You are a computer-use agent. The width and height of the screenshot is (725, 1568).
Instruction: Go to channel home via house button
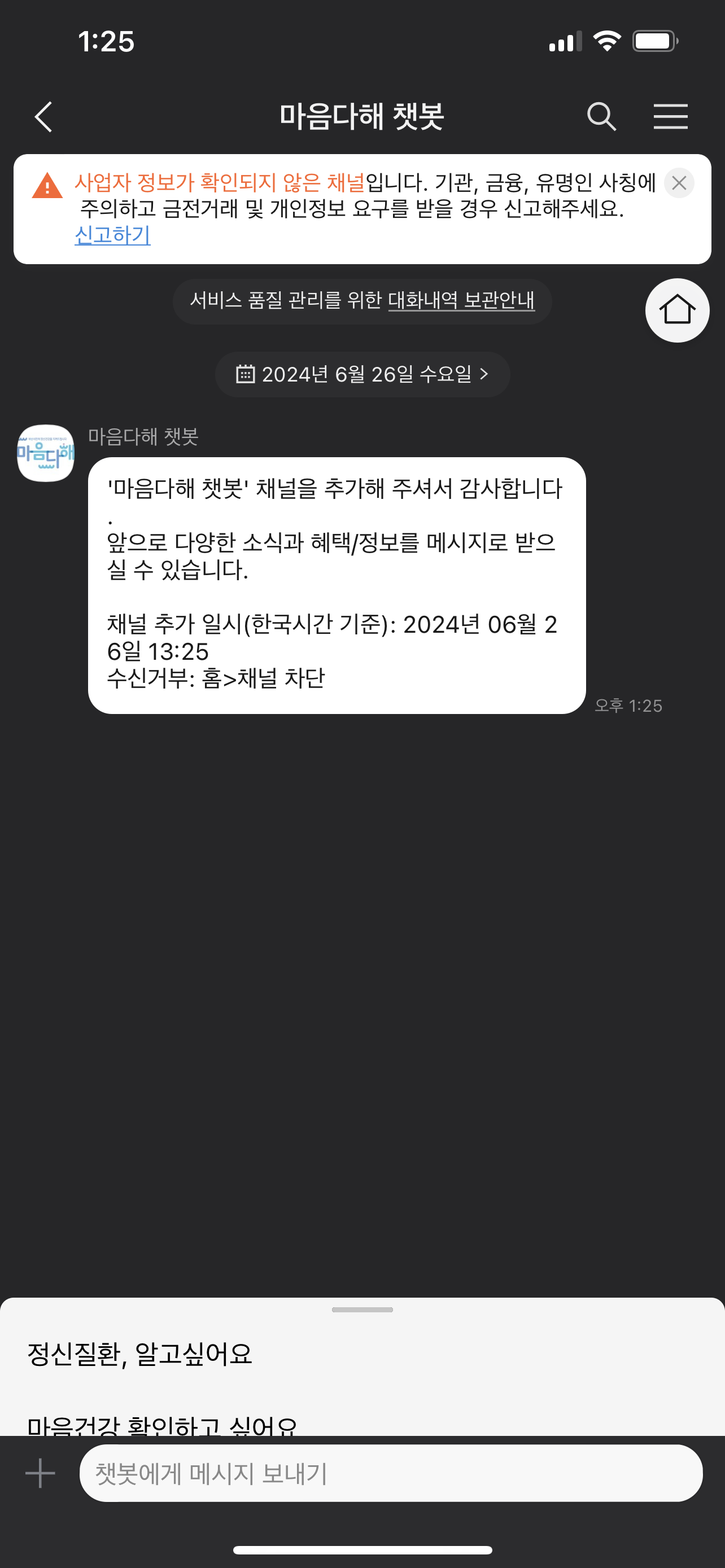[x=677, y=310]
